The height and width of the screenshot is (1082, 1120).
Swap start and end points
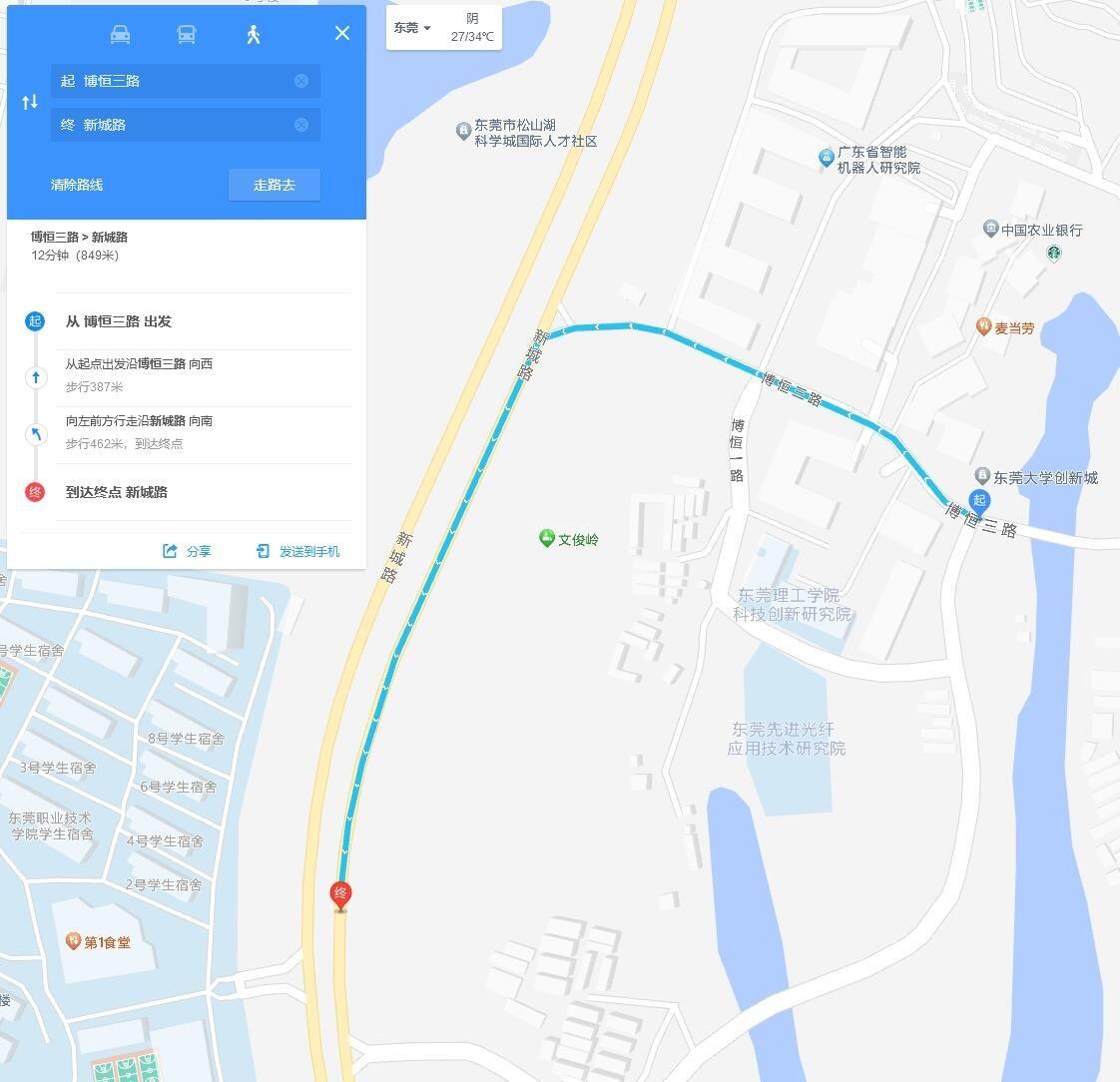[x=30, y=102]
